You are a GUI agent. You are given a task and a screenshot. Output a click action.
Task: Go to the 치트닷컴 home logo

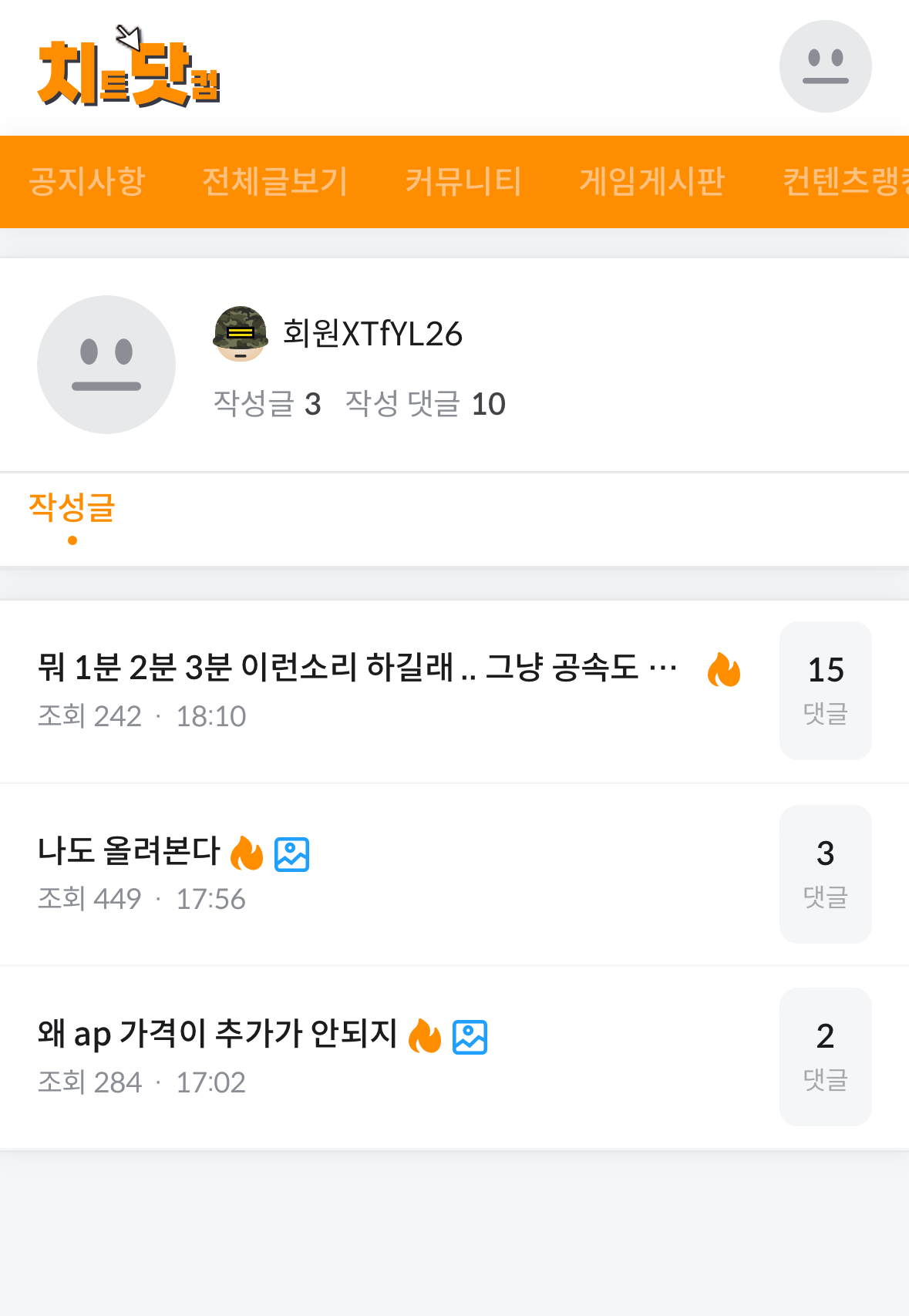click(129, 69)
